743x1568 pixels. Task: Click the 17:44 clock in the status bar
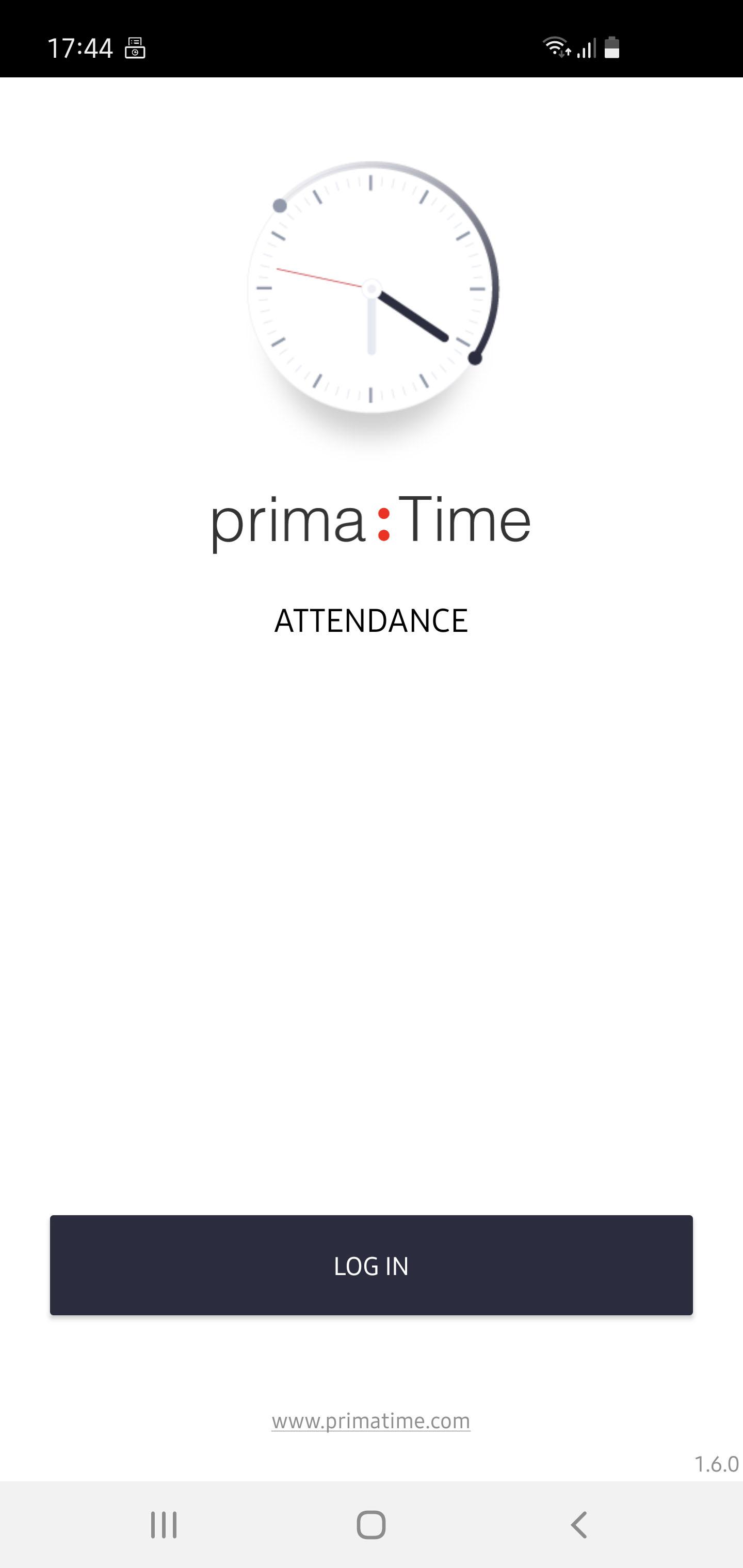tap(80, 47)
